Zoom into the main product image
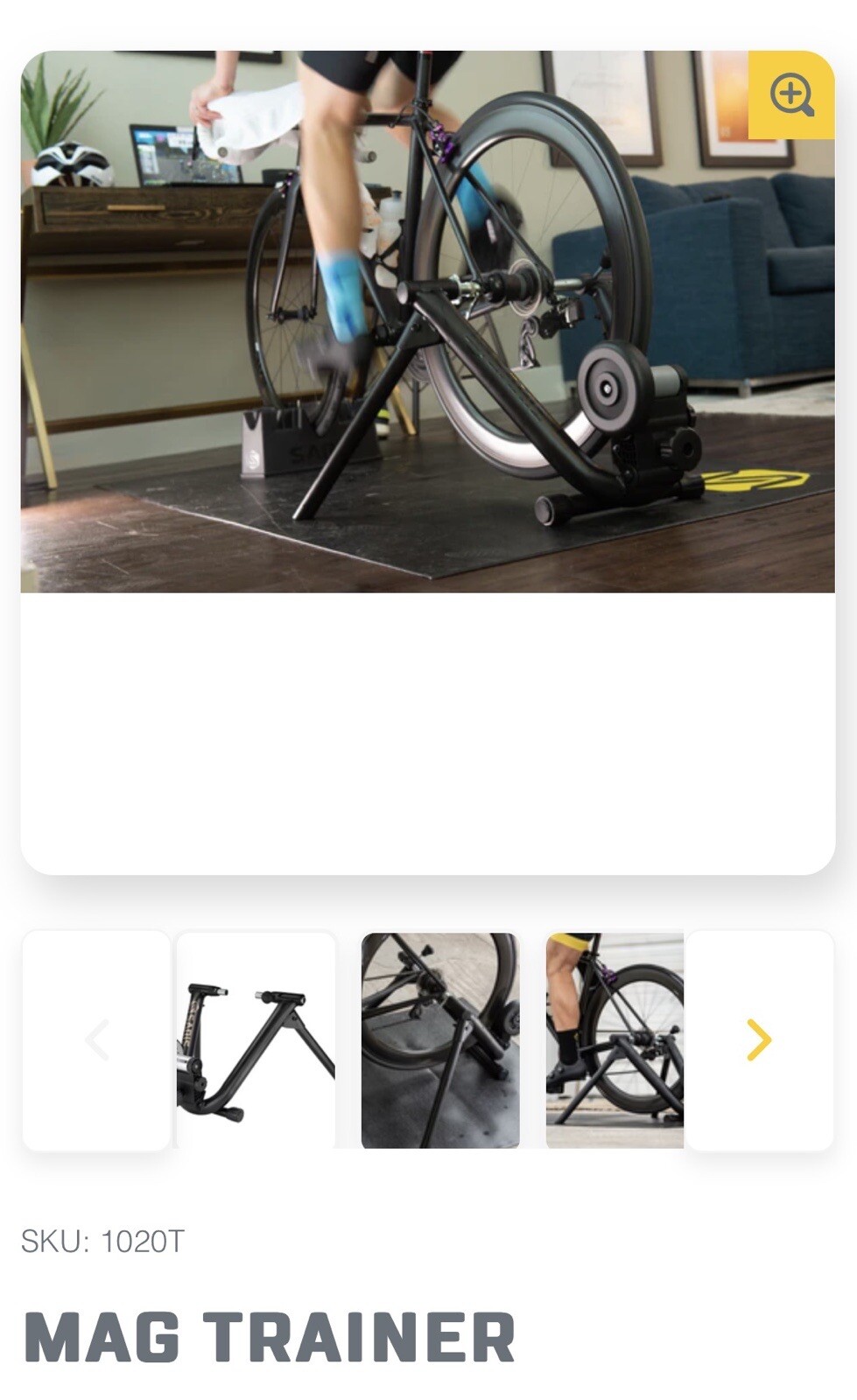857x1400 pixels. [790, 94]
